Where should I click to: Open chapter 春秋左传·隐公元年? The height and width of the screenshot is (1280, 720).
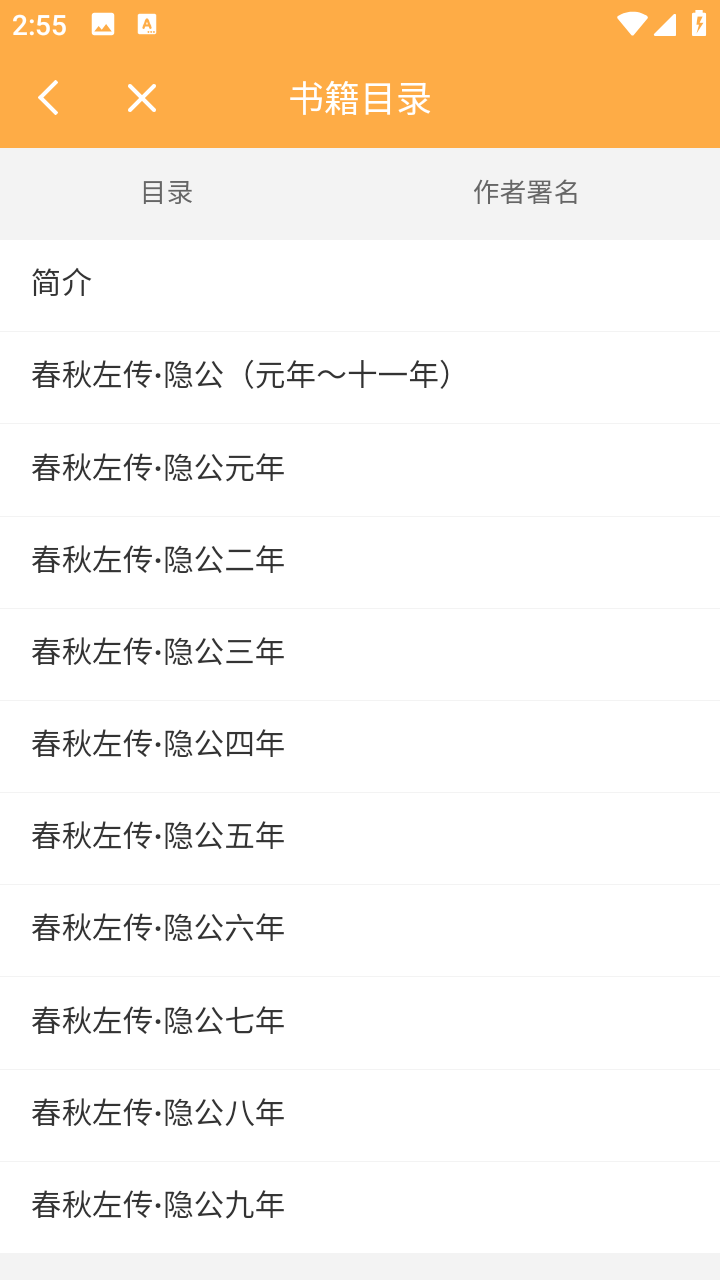(x=360, y=470)
